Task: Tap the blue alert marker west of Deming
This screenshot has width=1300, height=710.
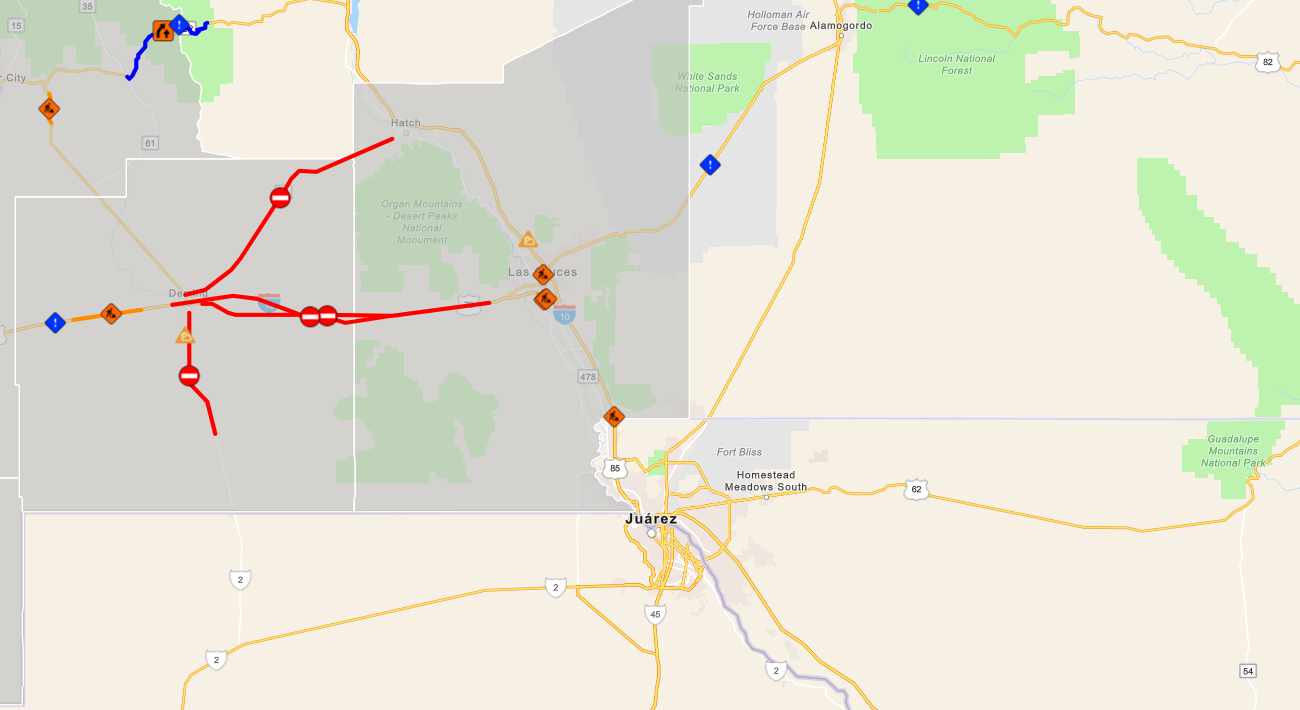Action: (55, 323)
